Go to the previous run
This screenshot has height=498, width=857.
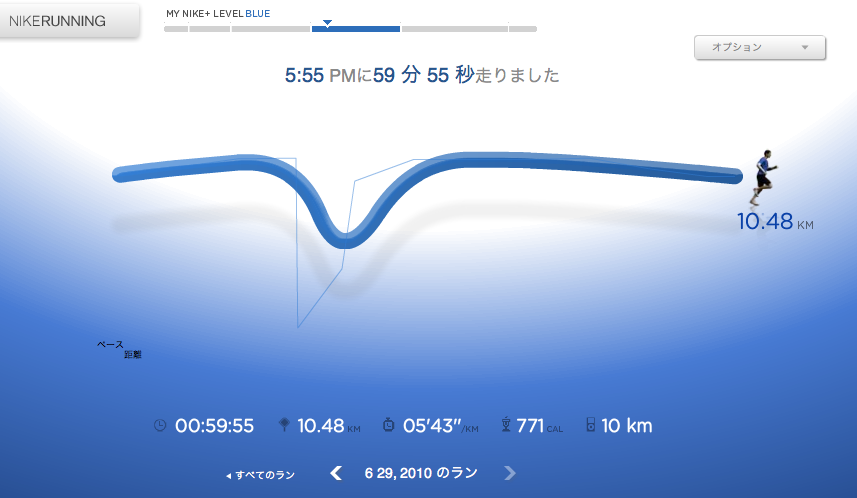click(336, 473)
